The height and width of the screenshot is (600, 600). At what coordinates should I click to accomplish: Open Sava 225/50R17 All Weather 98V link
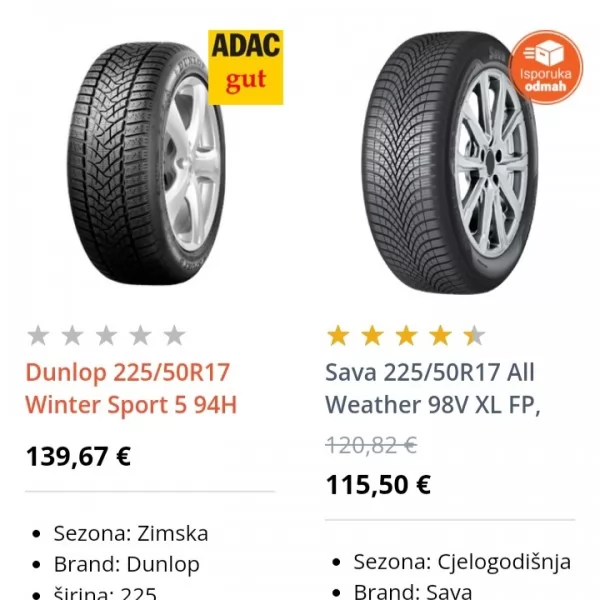(432, 388)
